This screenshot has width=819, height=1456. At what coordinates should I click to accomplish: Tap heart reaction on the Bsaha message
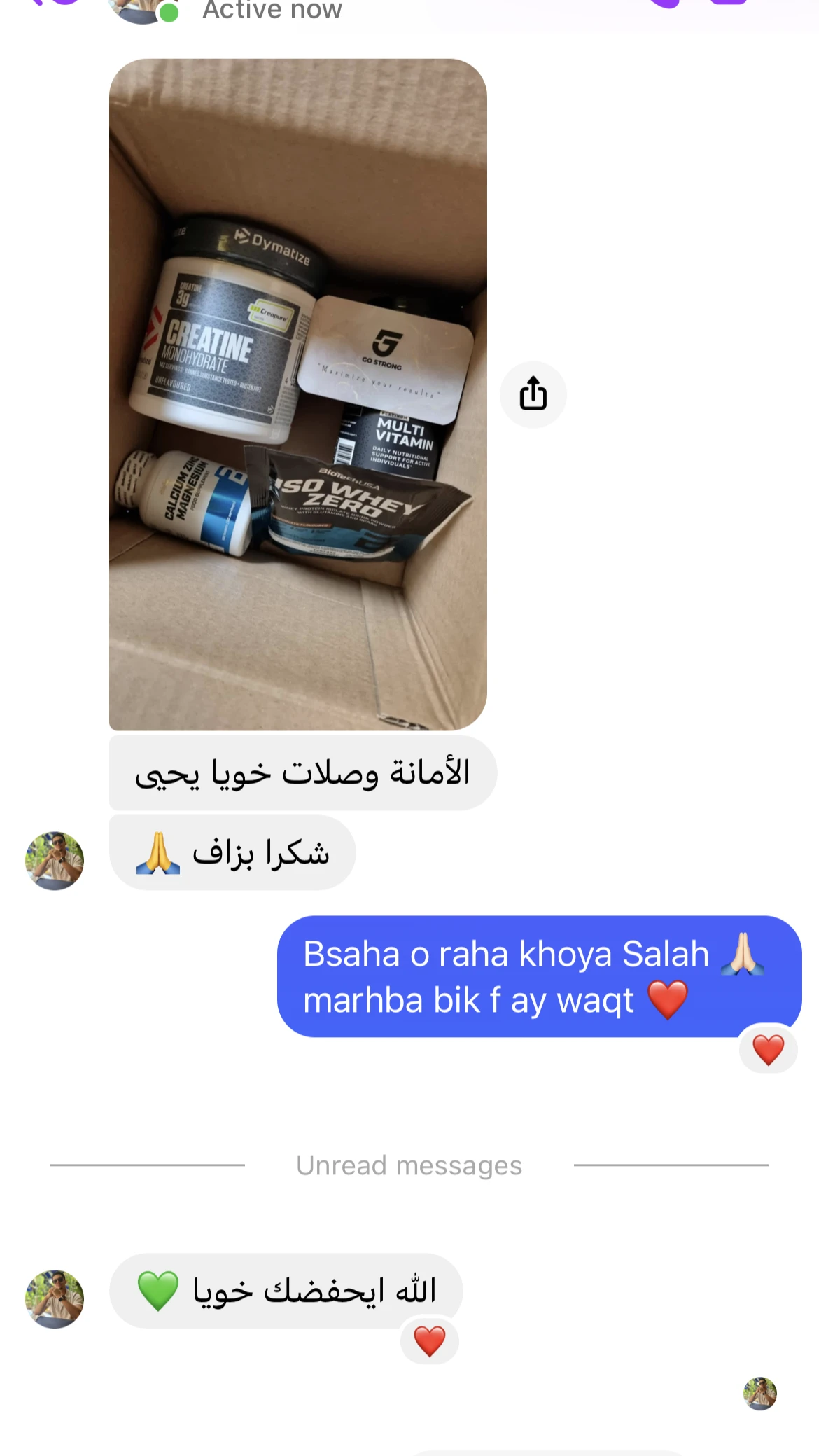pyautogui.click(x=768, y=1050)
